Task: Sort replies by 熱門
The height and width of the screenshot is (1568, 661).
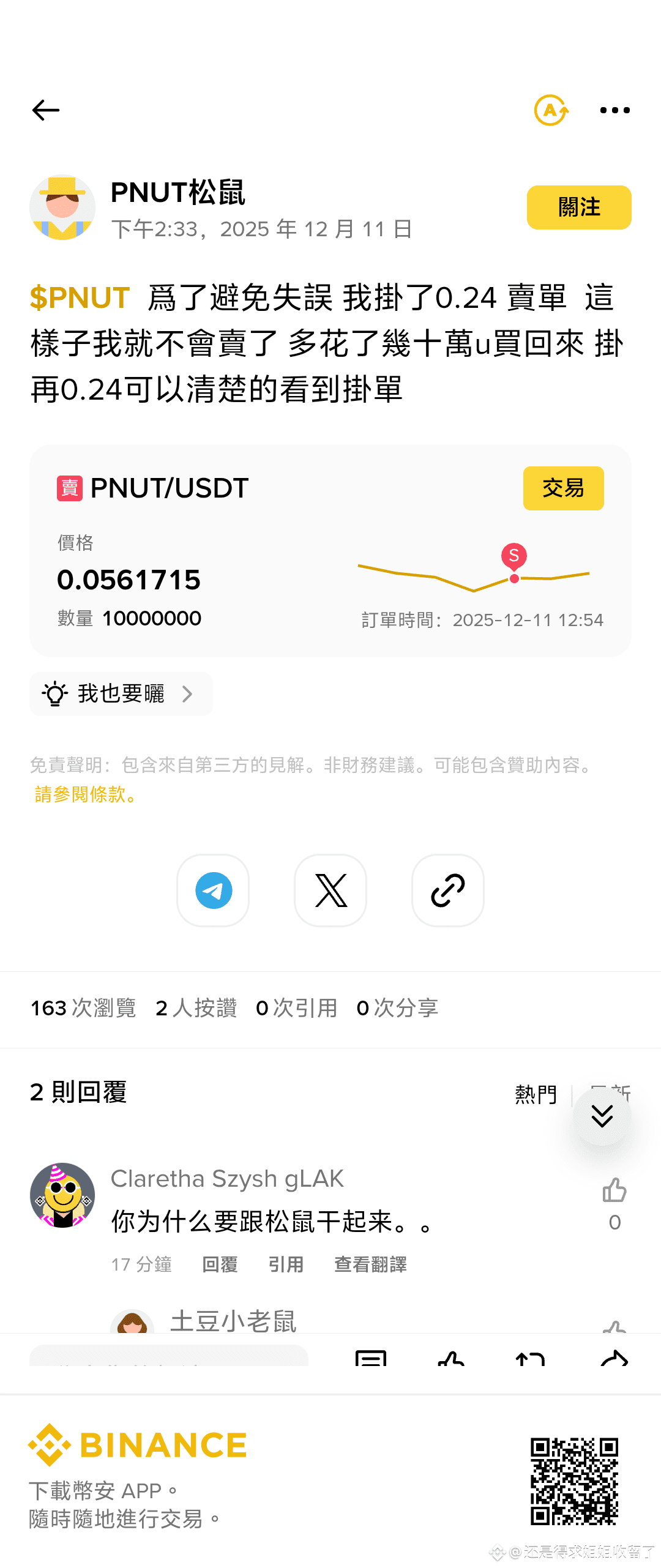Action: tap(536, 1094)
